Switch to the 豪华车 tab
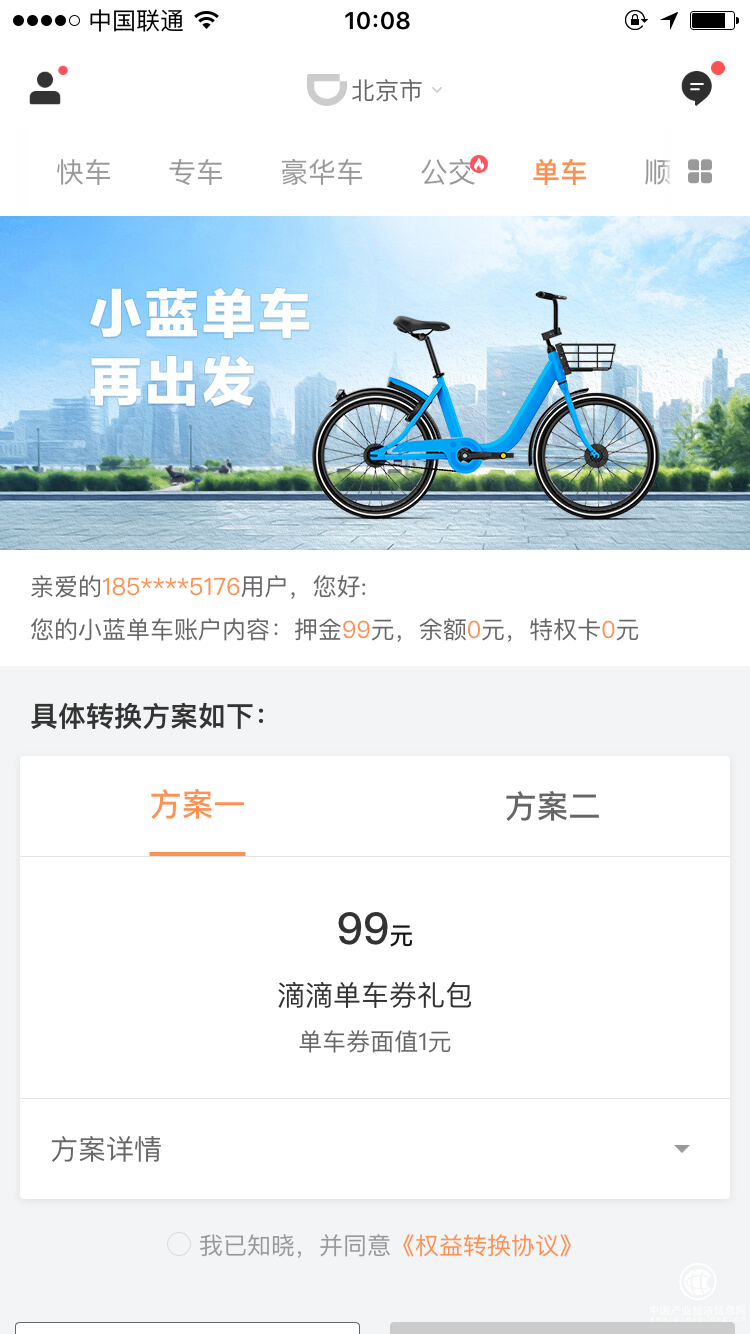 (321, 172)
